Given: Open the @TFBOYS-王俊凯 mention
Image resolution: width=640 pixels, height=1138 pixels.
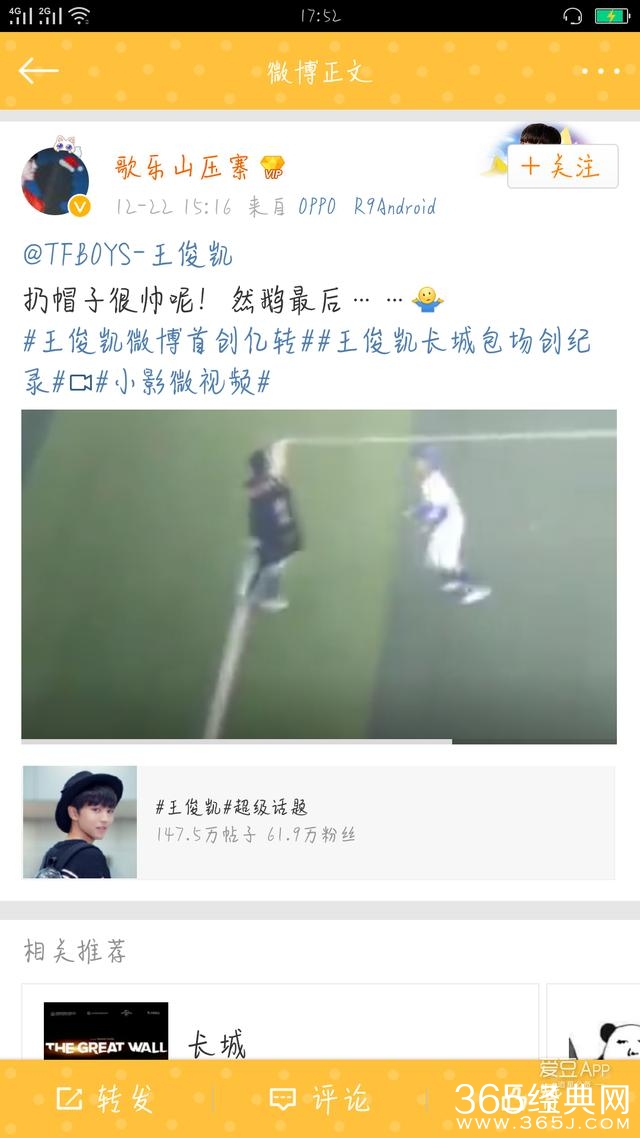Looking at the screenshot, I should coord(128,254).
